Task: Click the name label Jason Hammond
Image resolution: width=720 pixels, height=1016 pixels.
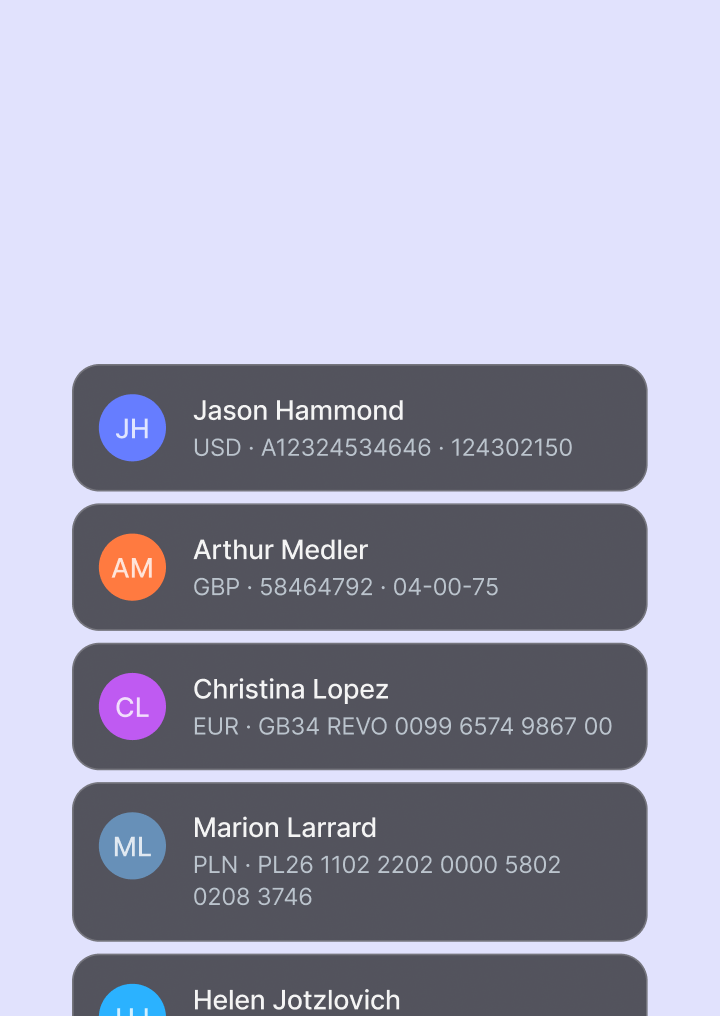Action: [x=298, y=410]
